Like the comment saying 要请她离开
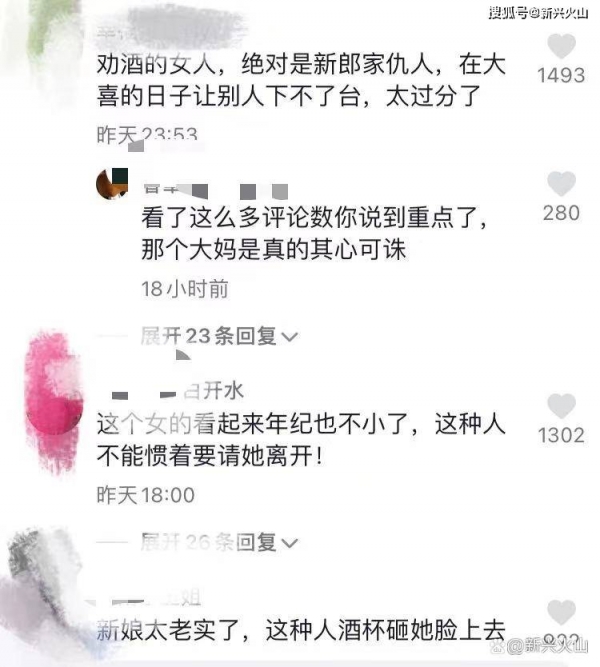The image size is (600, 667). coord(562,406)
